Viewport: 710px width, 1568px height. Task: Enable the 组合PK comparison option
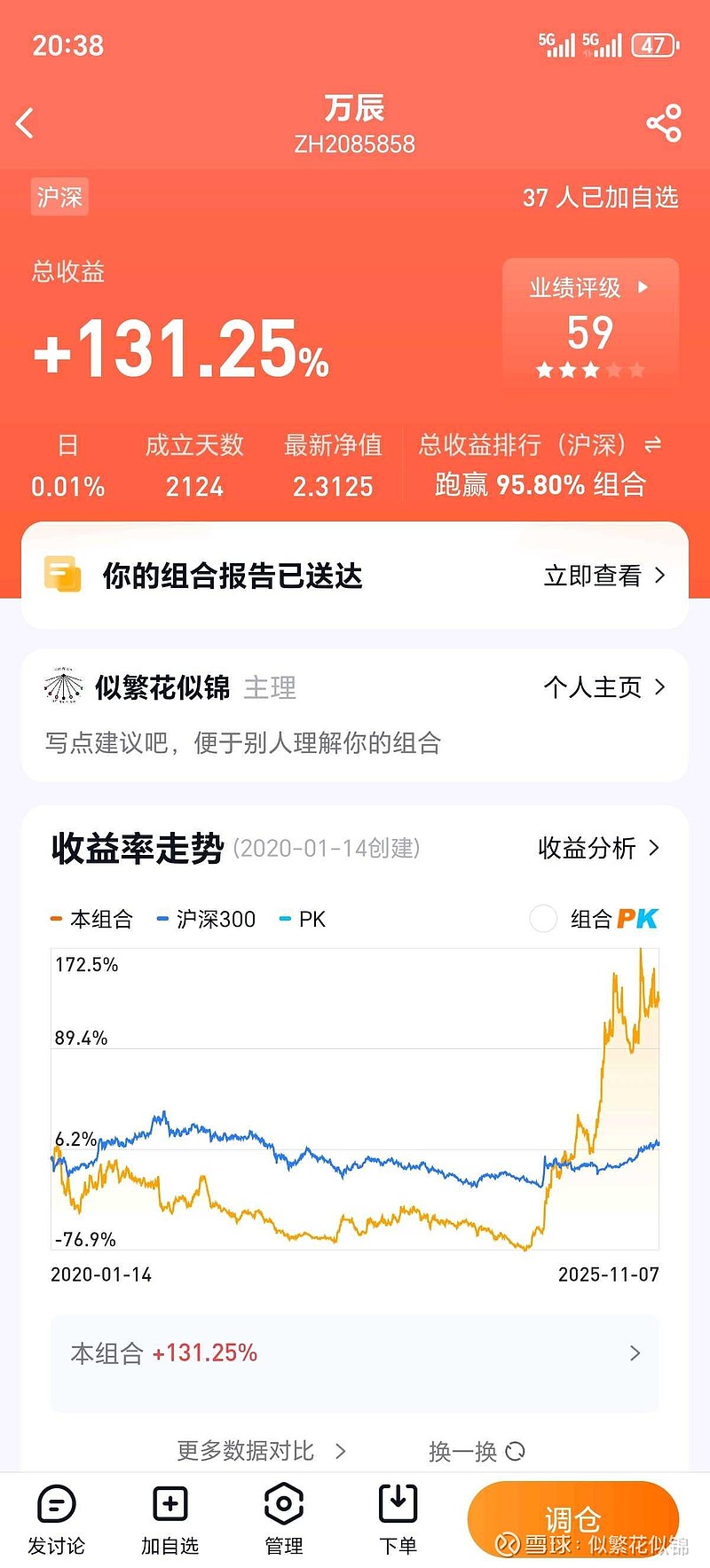coord(544,919)
